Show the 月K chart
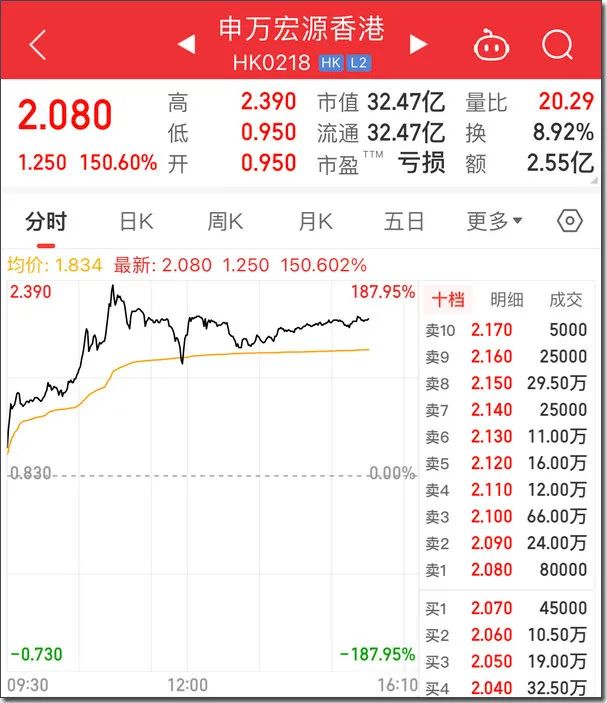607x703 pixels. (x=316, y=222)
